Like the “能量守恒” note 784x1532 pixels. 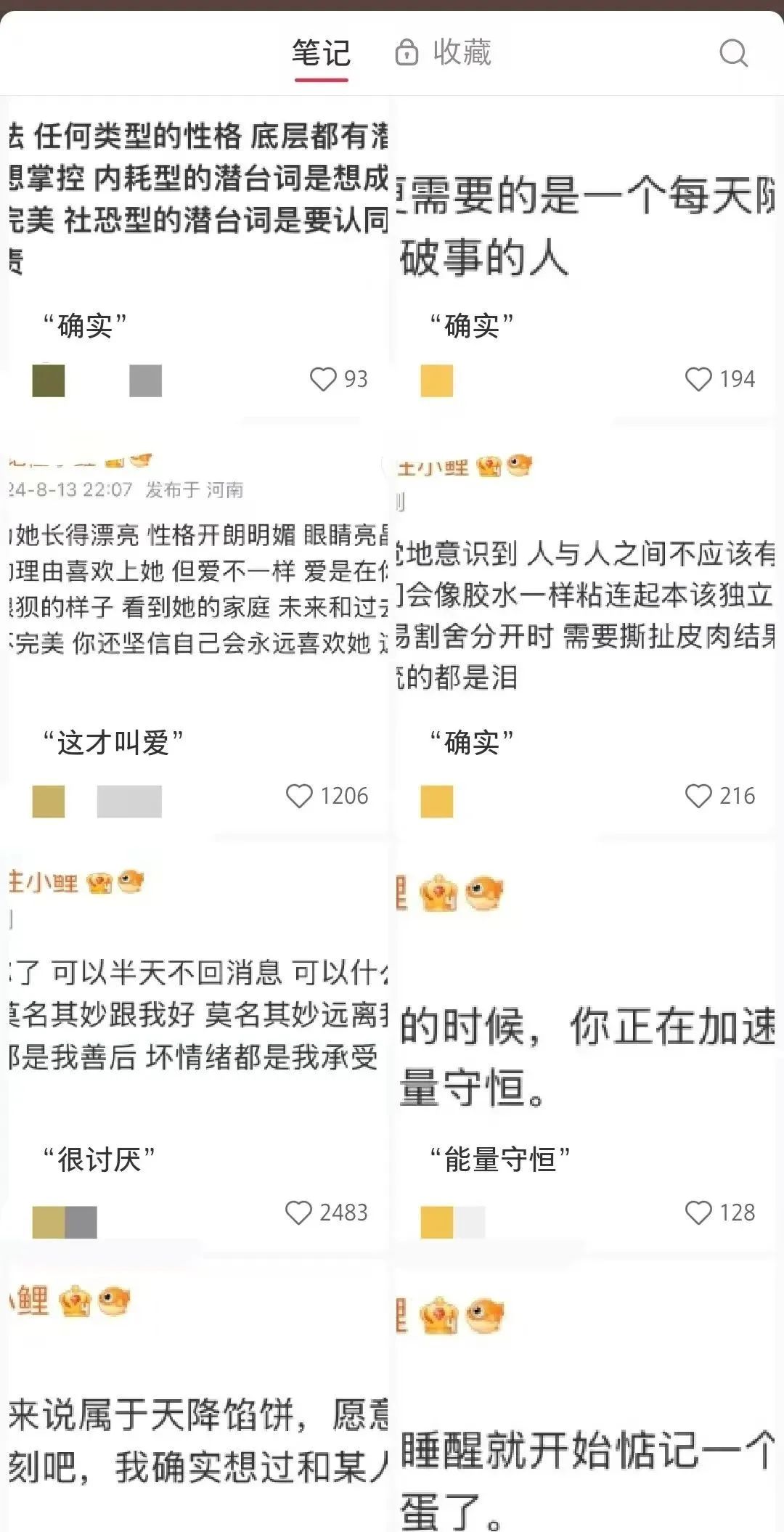[698, 1213]
